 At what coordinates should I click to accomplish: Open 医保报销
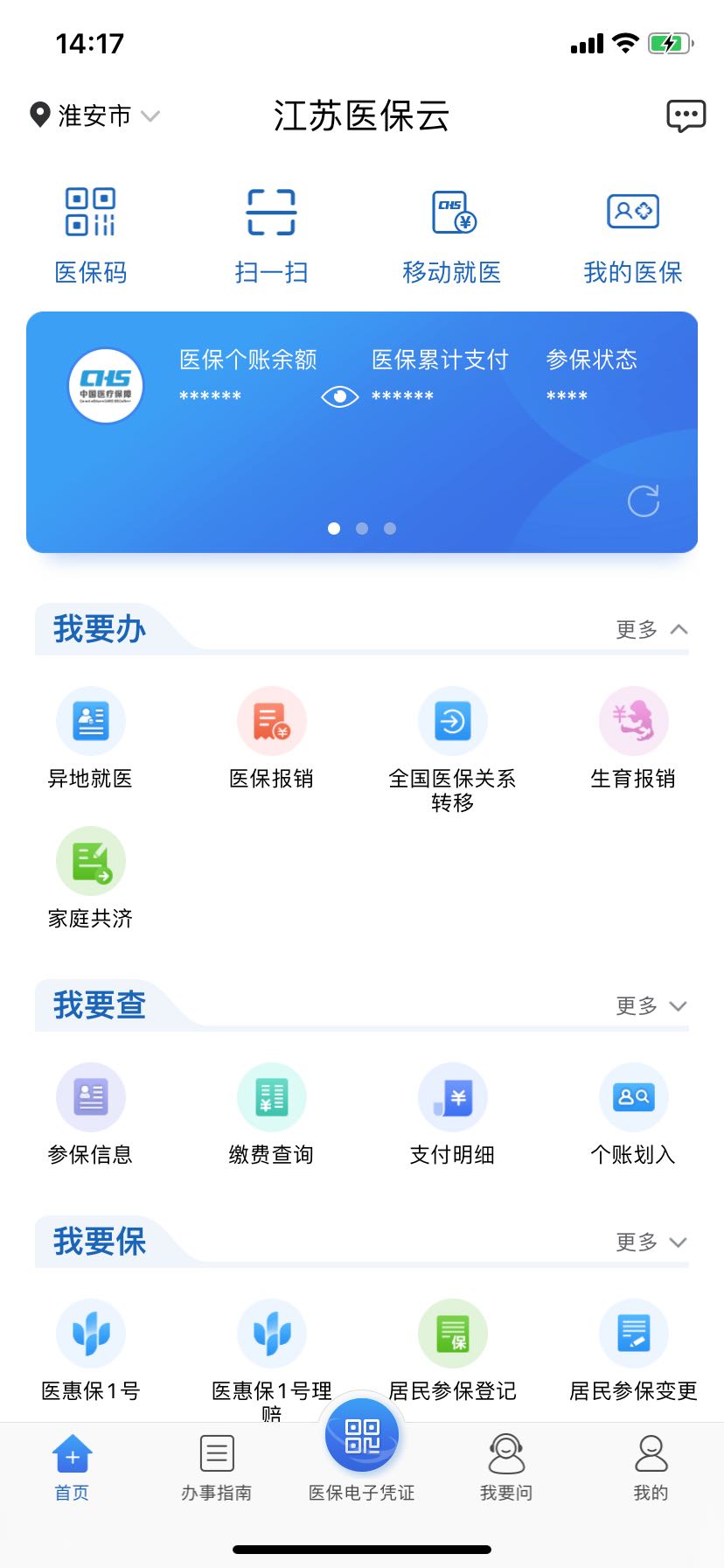pyautogui.click(x=271, y=738)
